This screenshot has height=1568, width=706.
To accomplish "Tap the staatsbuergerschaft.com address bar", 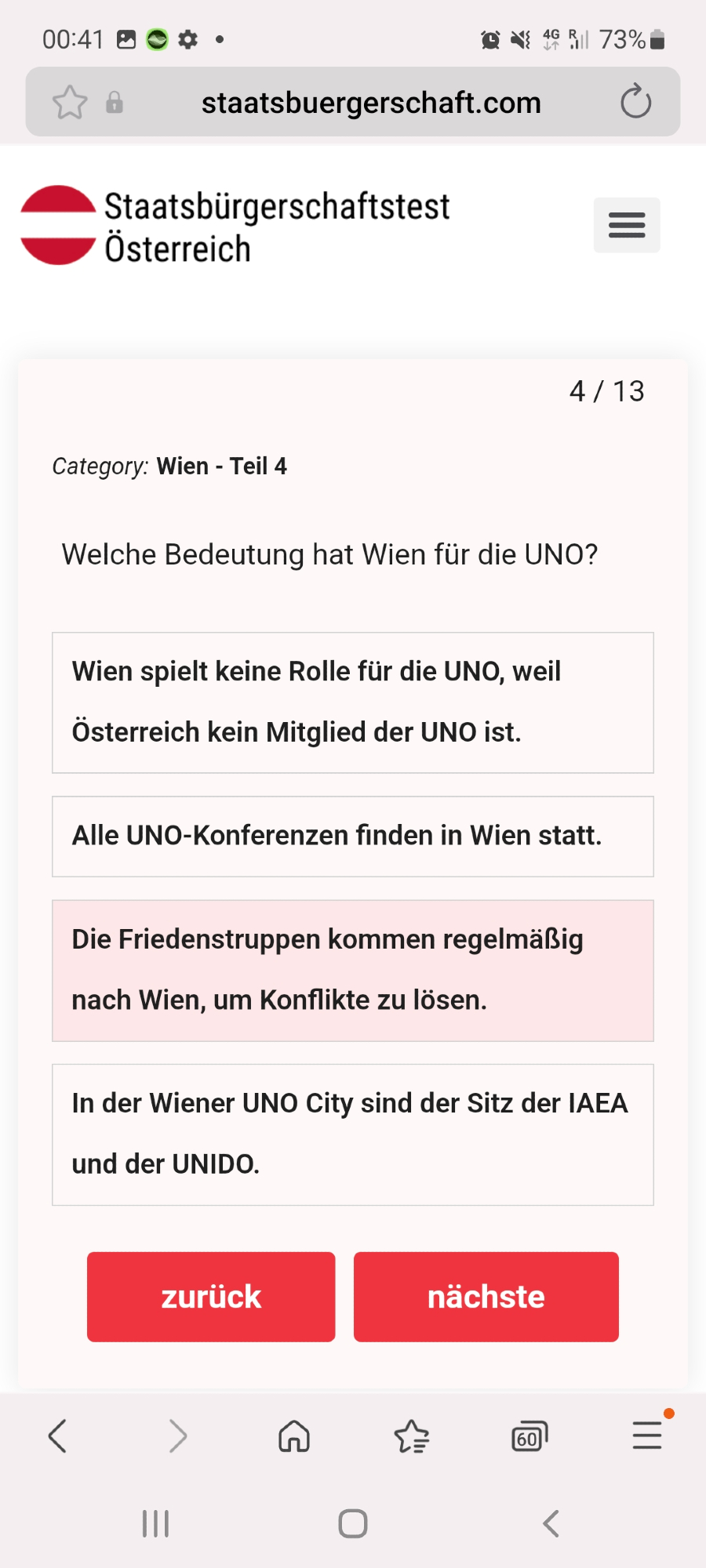I will (370, 103).
